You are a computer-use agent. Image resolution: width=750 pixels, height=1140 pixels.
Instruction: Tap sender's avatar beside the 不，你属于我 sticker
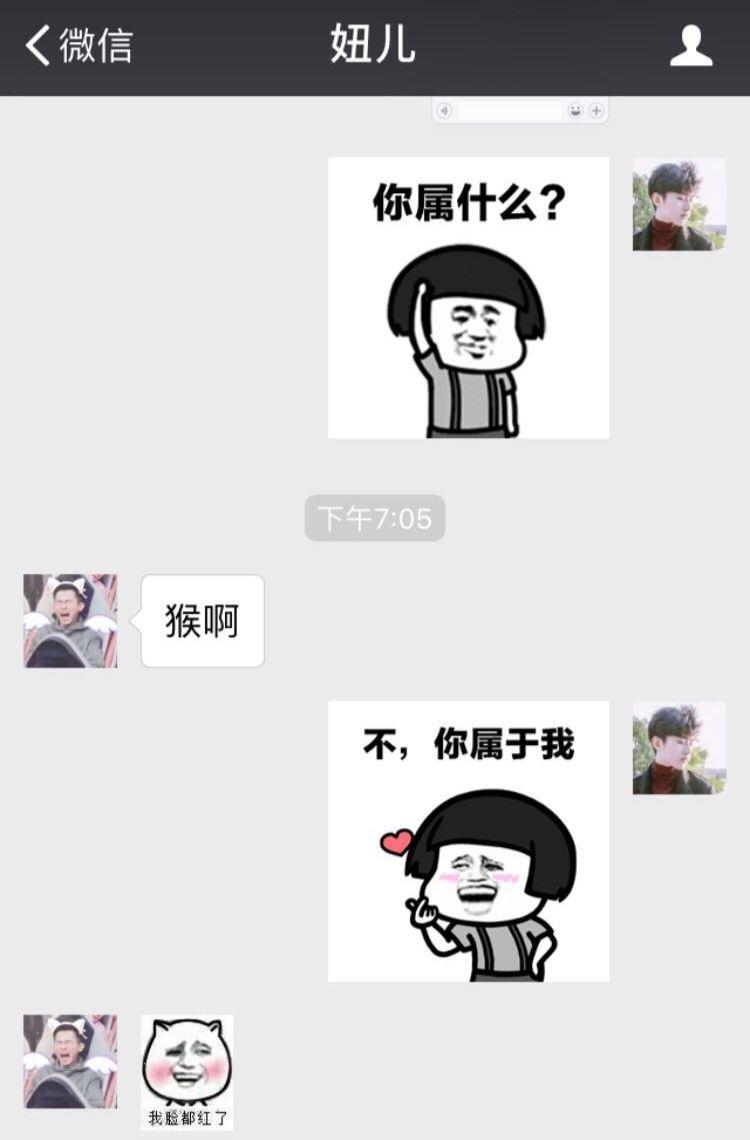679,748
